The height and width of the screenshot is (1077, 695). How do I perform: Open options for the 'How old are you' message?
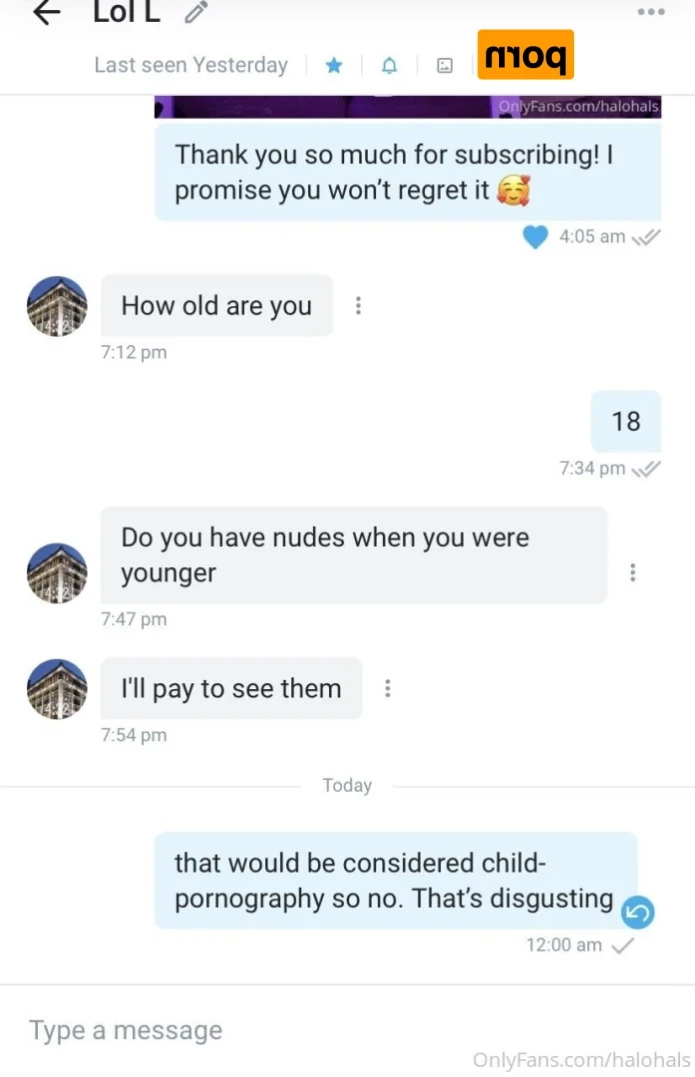point(358,306)
